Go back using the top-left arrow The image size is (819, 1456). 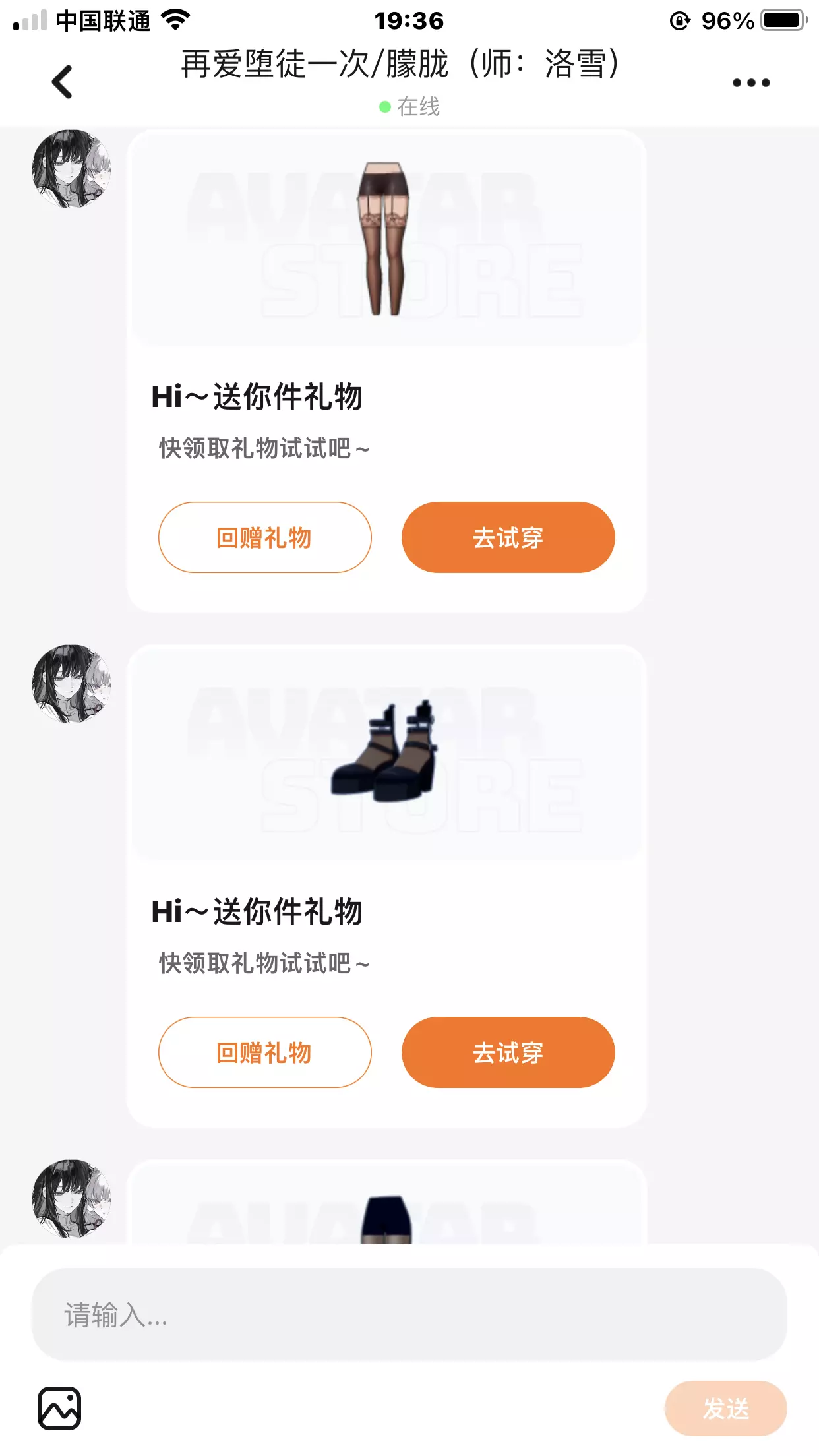pyautogui.click(x=62, y=82)
